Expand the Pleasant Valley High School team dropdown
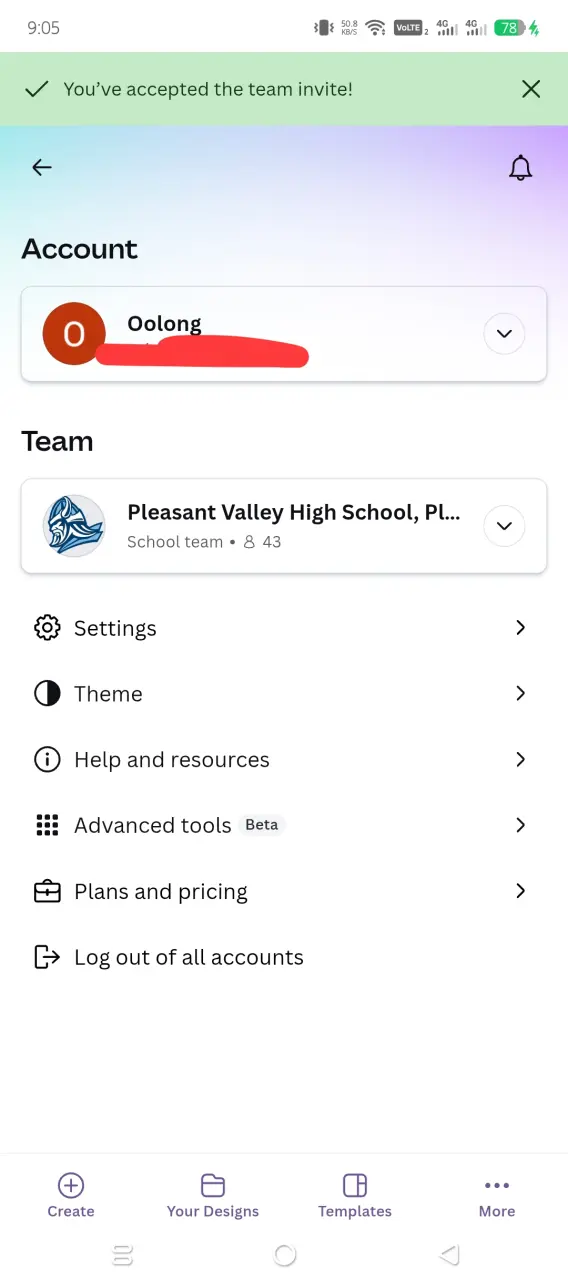This screenshot has width=568, height=1280. pos(504,525)
